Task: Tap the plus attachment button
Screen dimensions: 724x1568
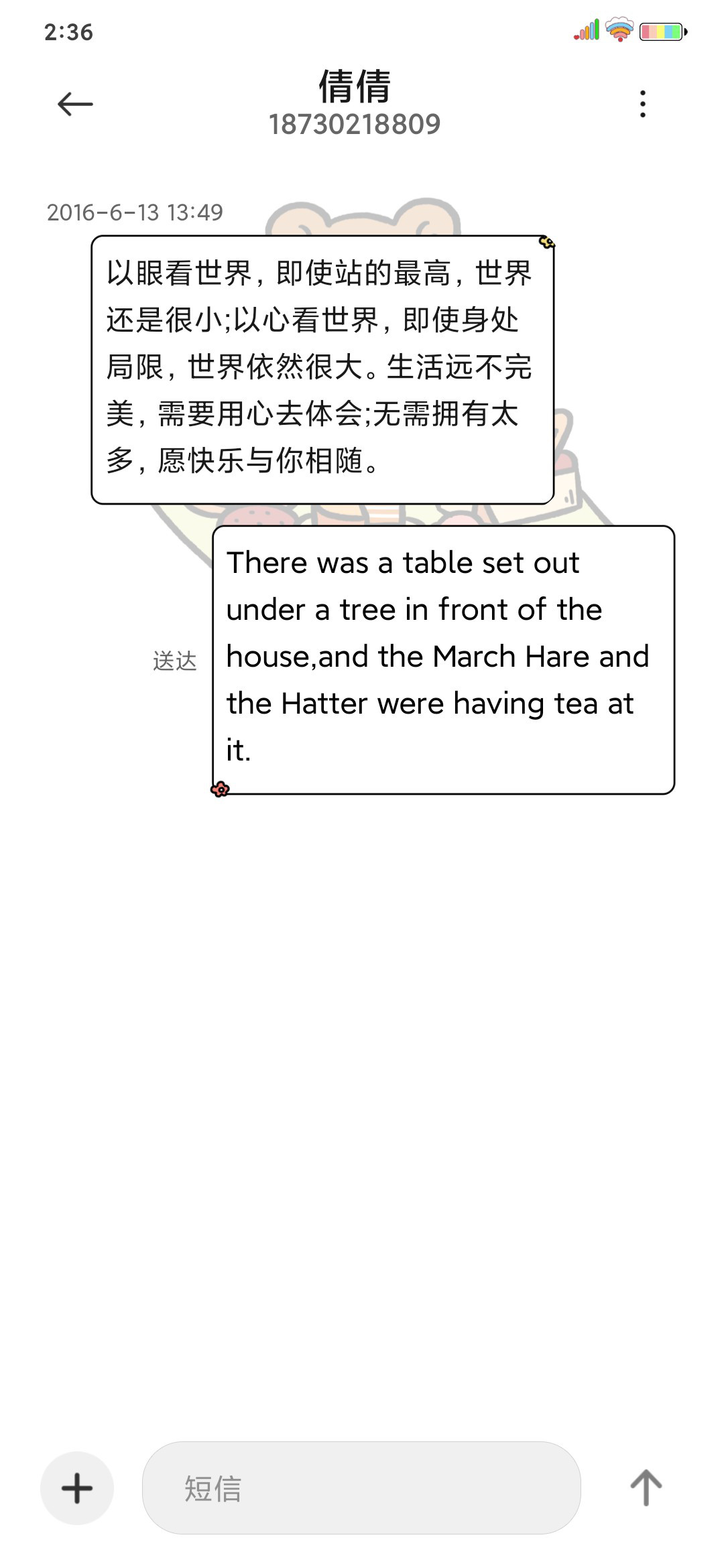Action: tap(77, 1488)
